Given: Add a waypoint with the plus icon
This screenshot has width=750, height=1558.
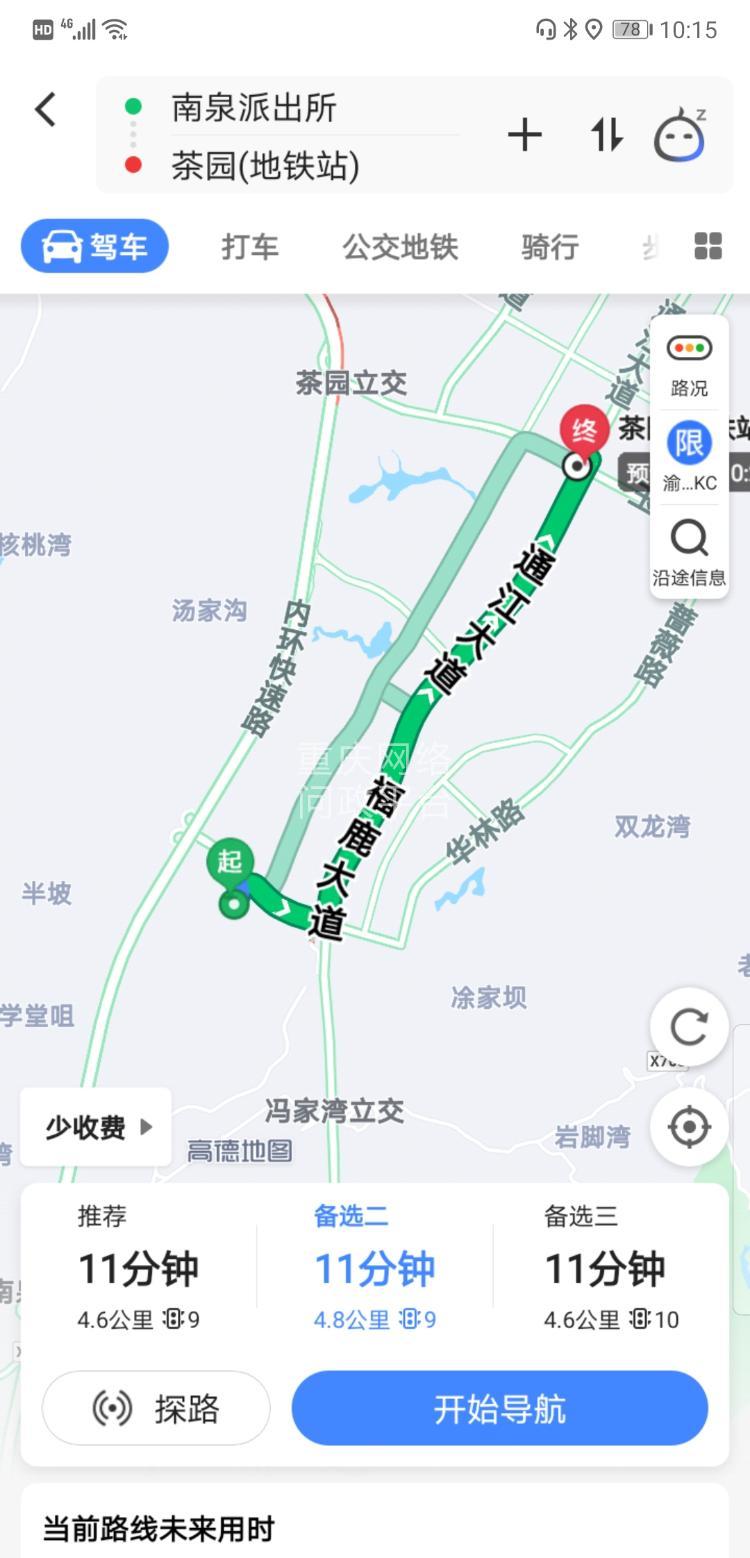Looking at the screenshot, I should [524, 135].
